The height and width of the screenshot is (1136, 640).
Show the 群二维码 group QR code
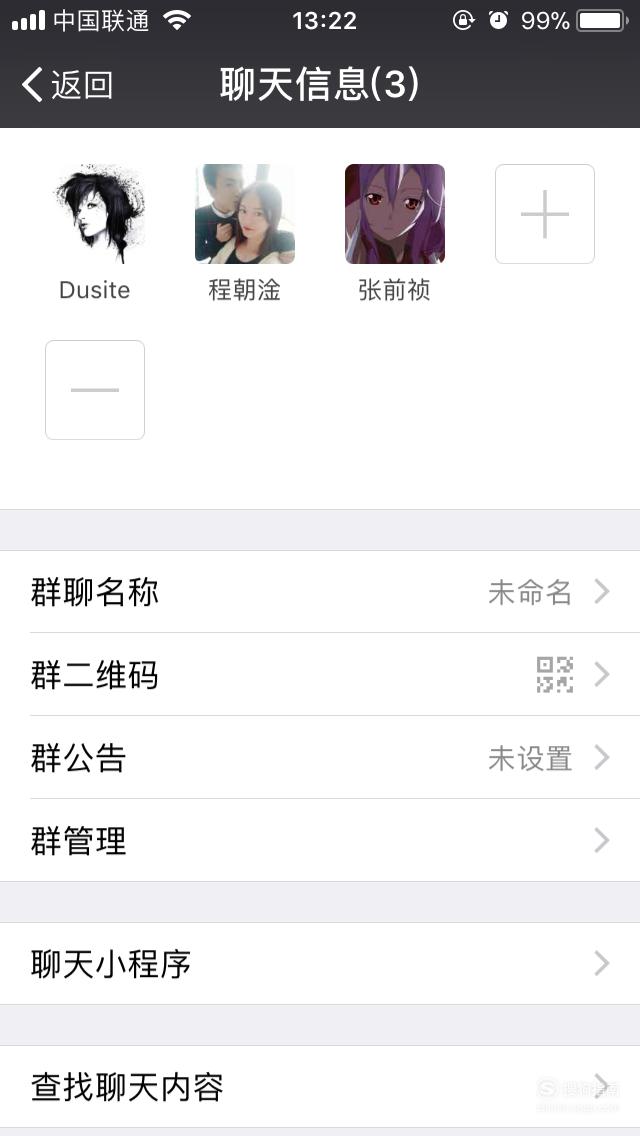[320, 674]
